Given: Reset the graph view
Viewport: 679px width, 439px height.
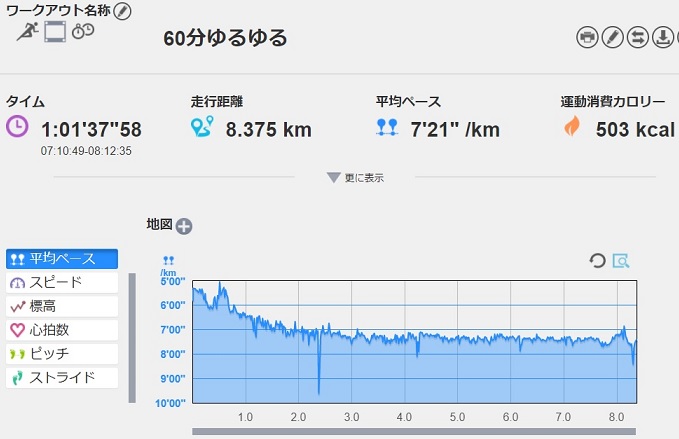Looking at the screenshot, I should click(597, 261).
